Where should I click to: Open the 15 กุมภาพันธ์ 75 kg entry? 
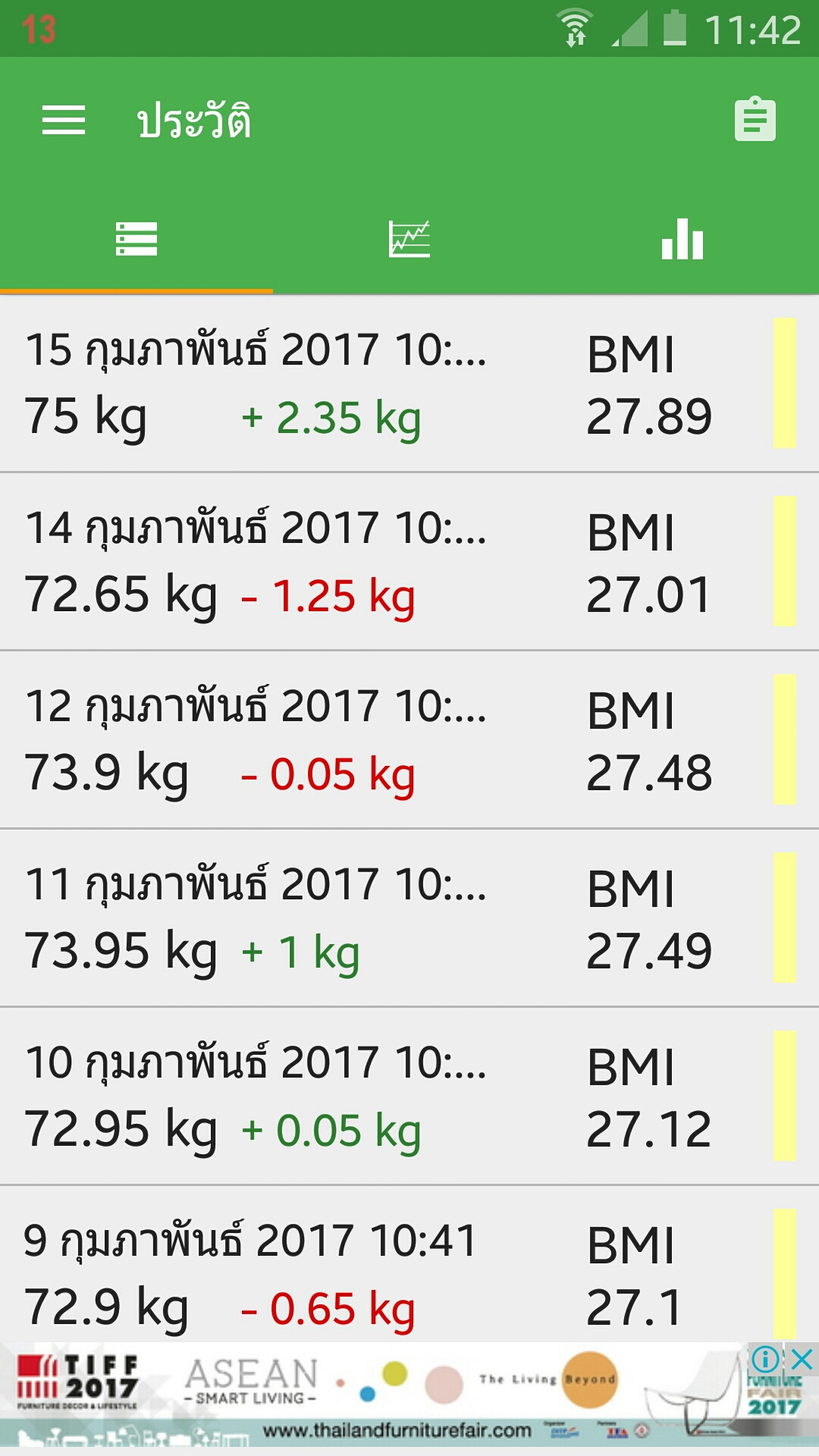pyautogui.click(x=409, y=384)
